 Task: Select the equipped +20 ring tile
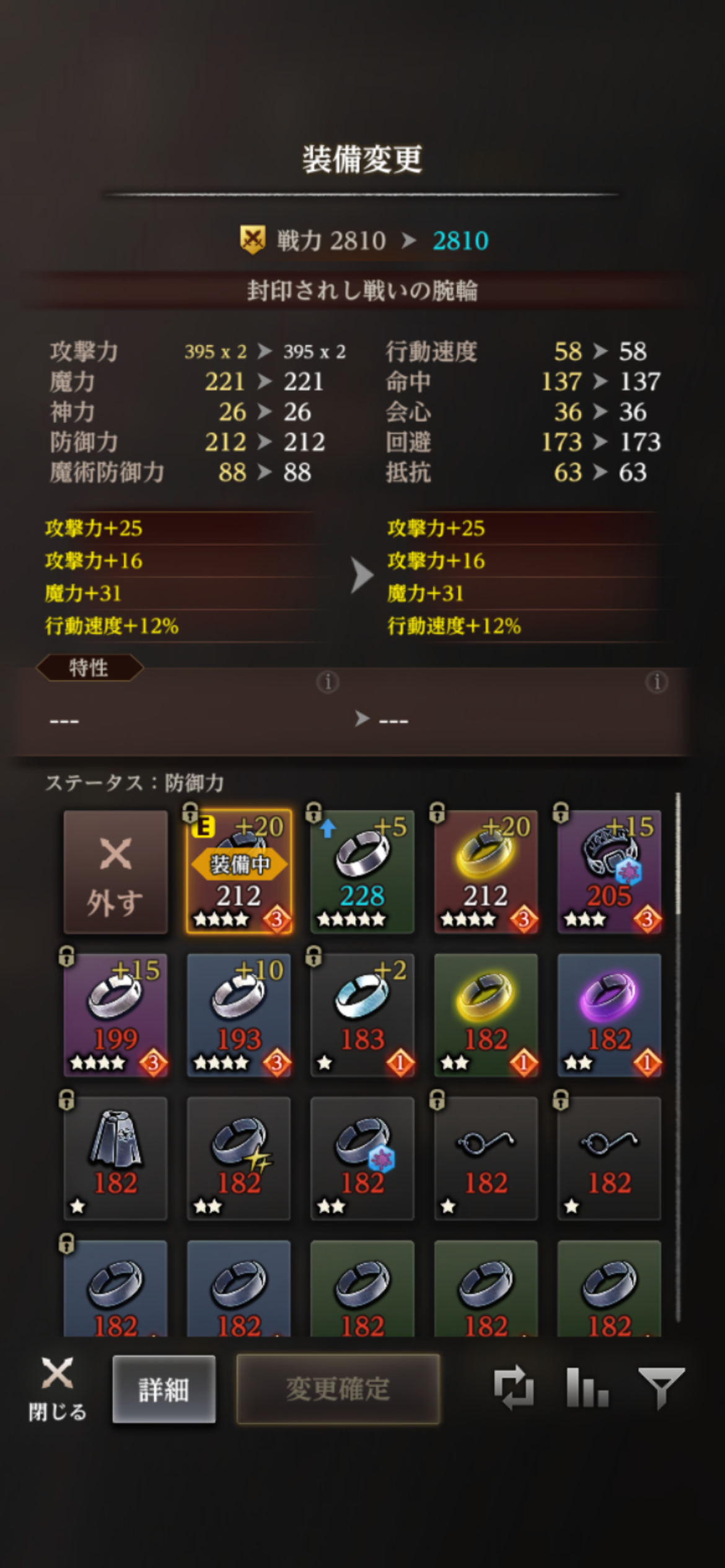[x=239, y=871]
